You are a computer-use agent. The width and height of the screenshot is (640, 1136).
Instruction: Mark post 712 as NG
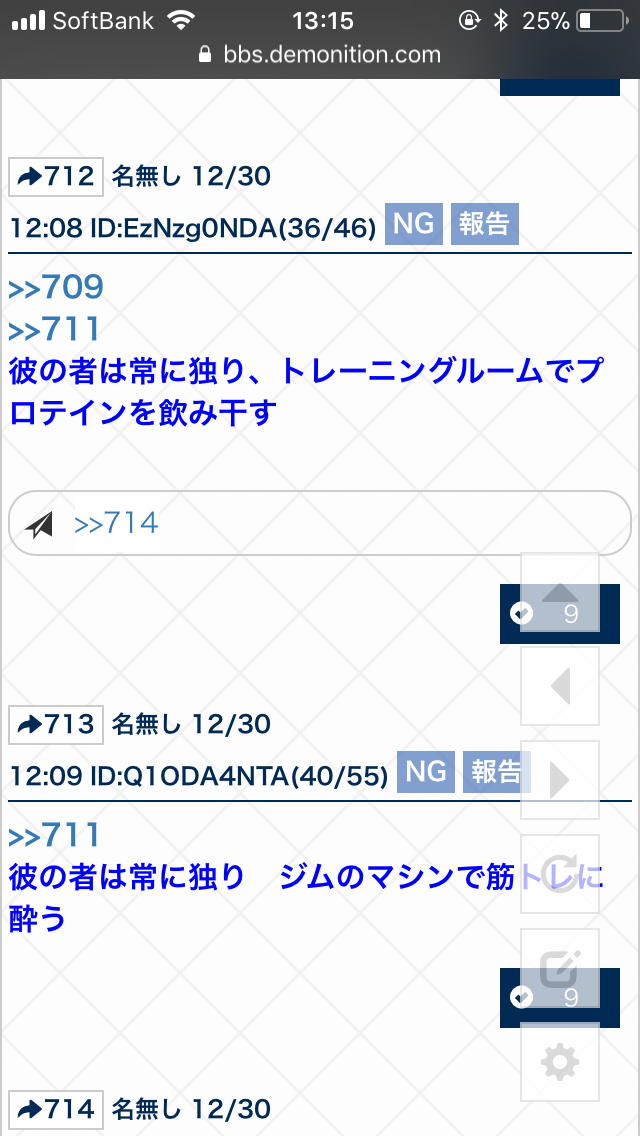[414, 224]
